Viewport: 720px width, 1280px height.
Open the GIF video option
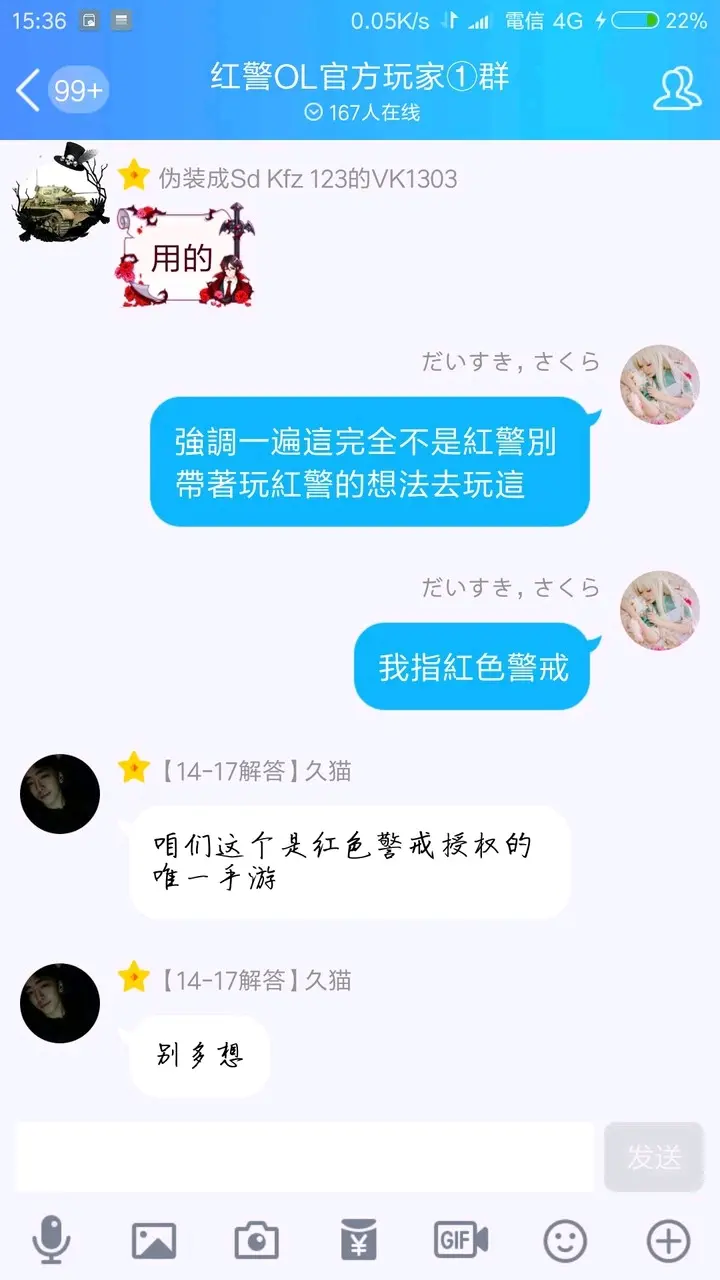[x=461, y=1241]
